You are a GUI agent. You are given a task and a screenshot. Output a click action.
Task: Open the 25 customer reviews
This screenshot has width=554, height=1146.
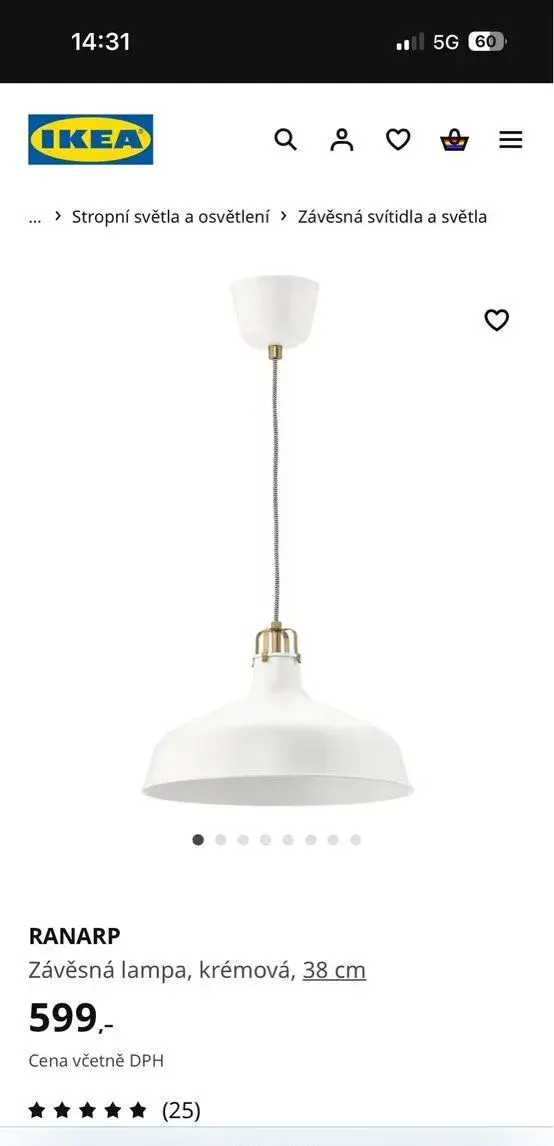point(114,1110)
